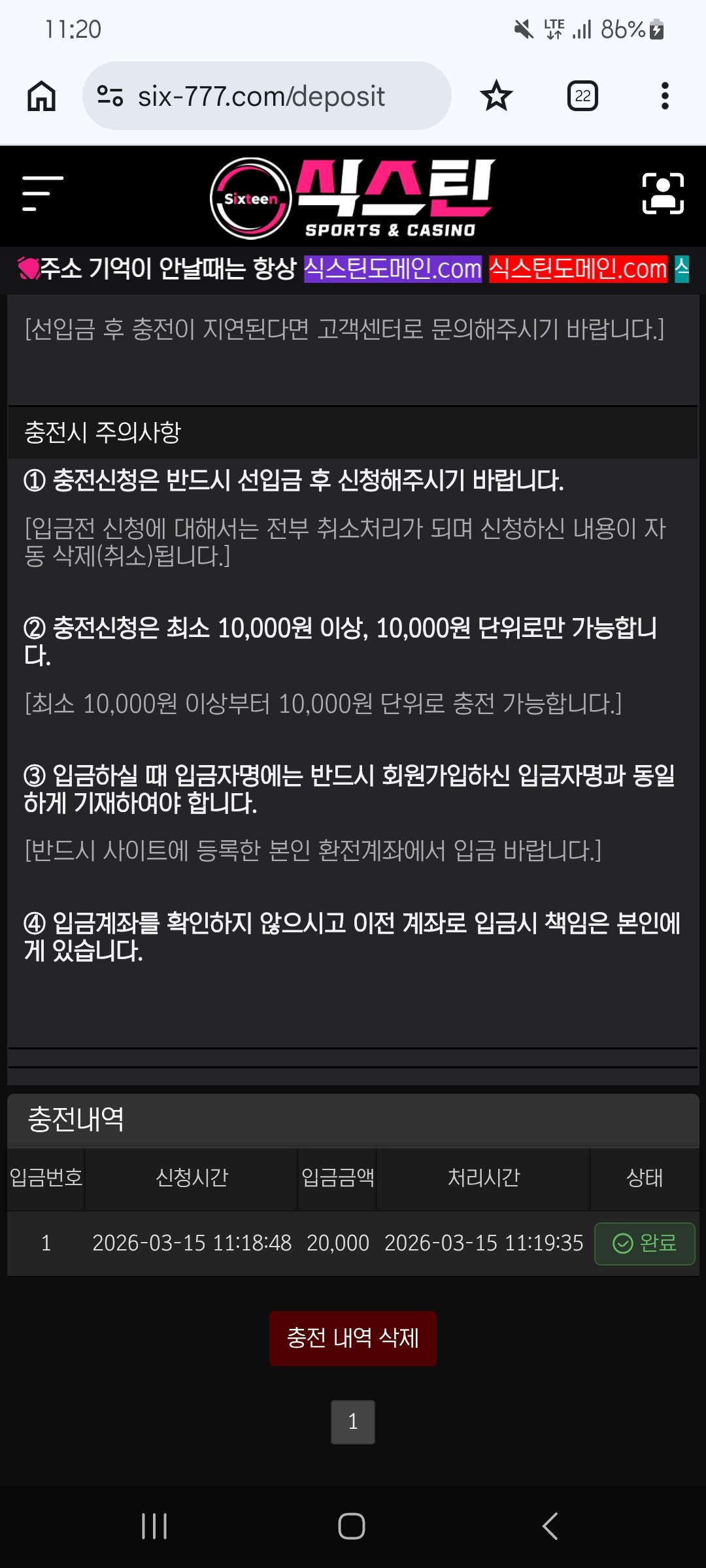Bookmark this page with the star
Image resolution: width=706 pixels, height=1568 pixels.
click(496, 96)
